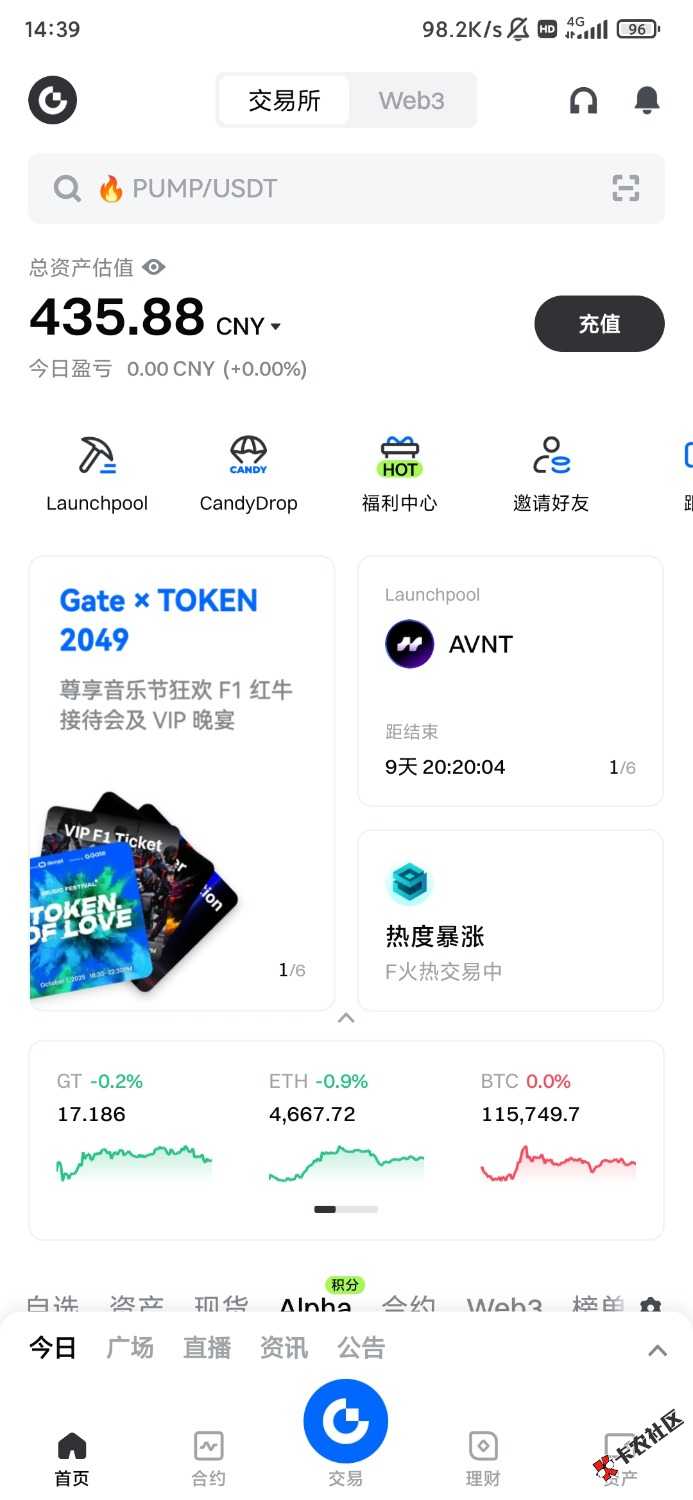The height and width of the screenshot is (1500, 693).
Task: Open CandyDrop shortcut
Action: (x=248, y=475)
